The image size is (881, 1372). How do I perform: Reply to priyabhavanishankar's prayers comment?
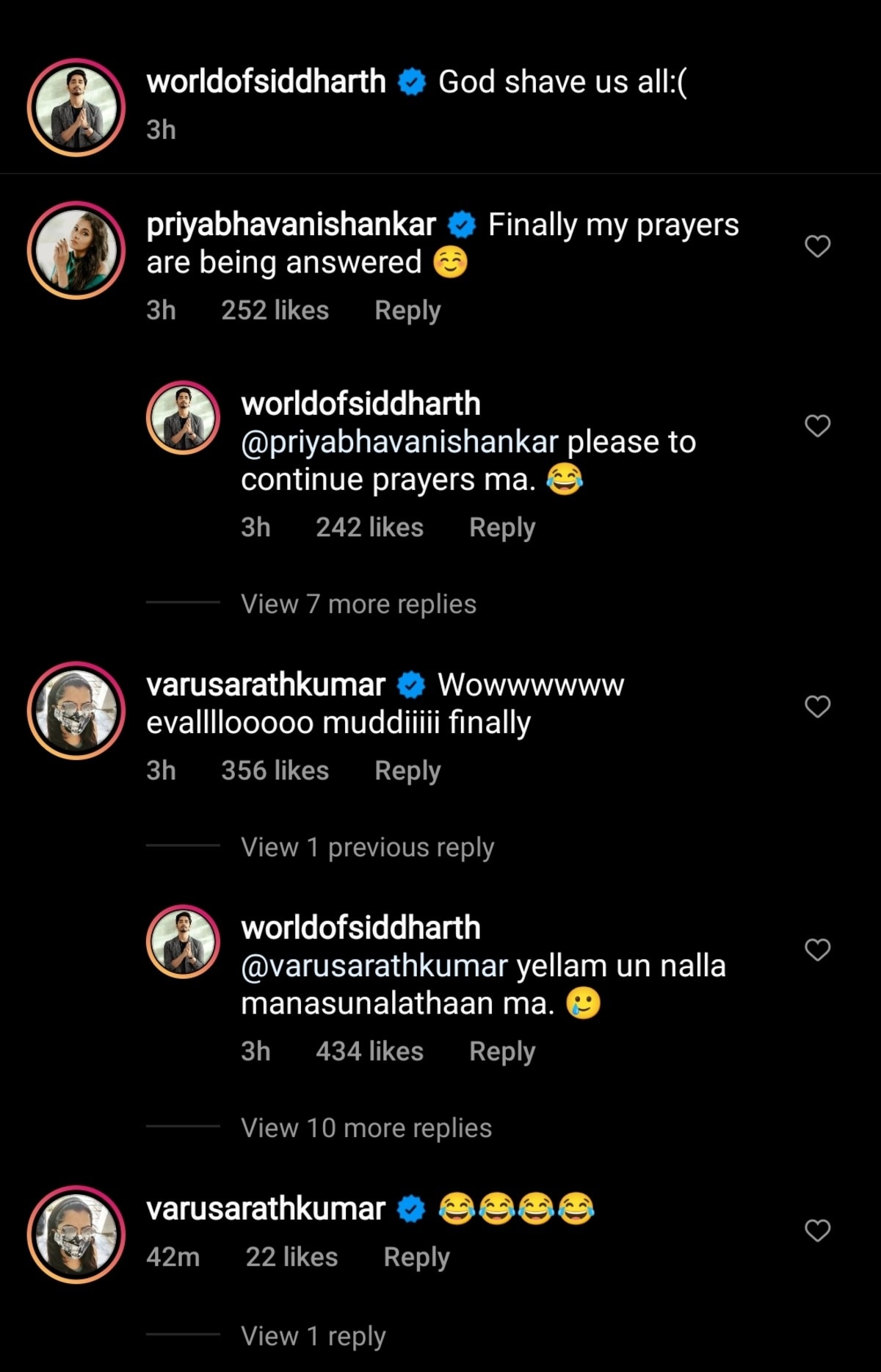click(x=407, y=311)
